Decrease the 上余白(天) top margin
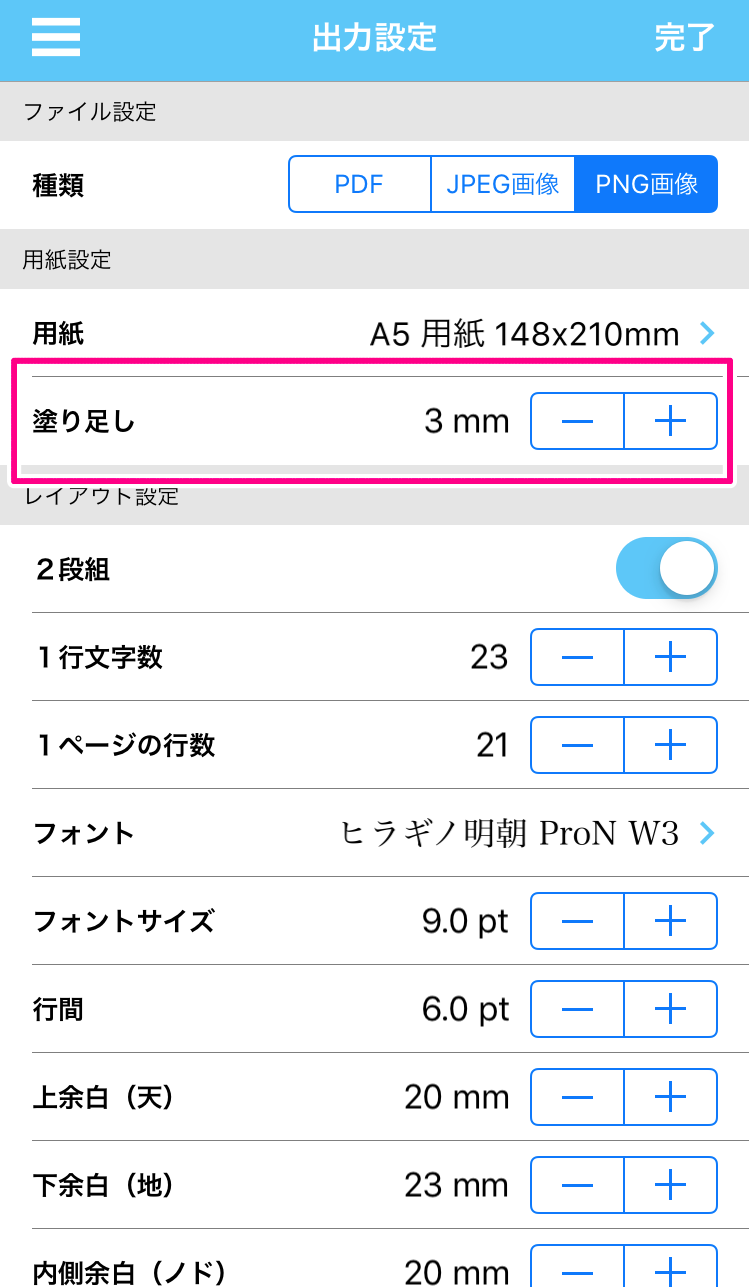Viewport: 749px width, 1287px height. pyautogui.click(x=577, y=1097)
